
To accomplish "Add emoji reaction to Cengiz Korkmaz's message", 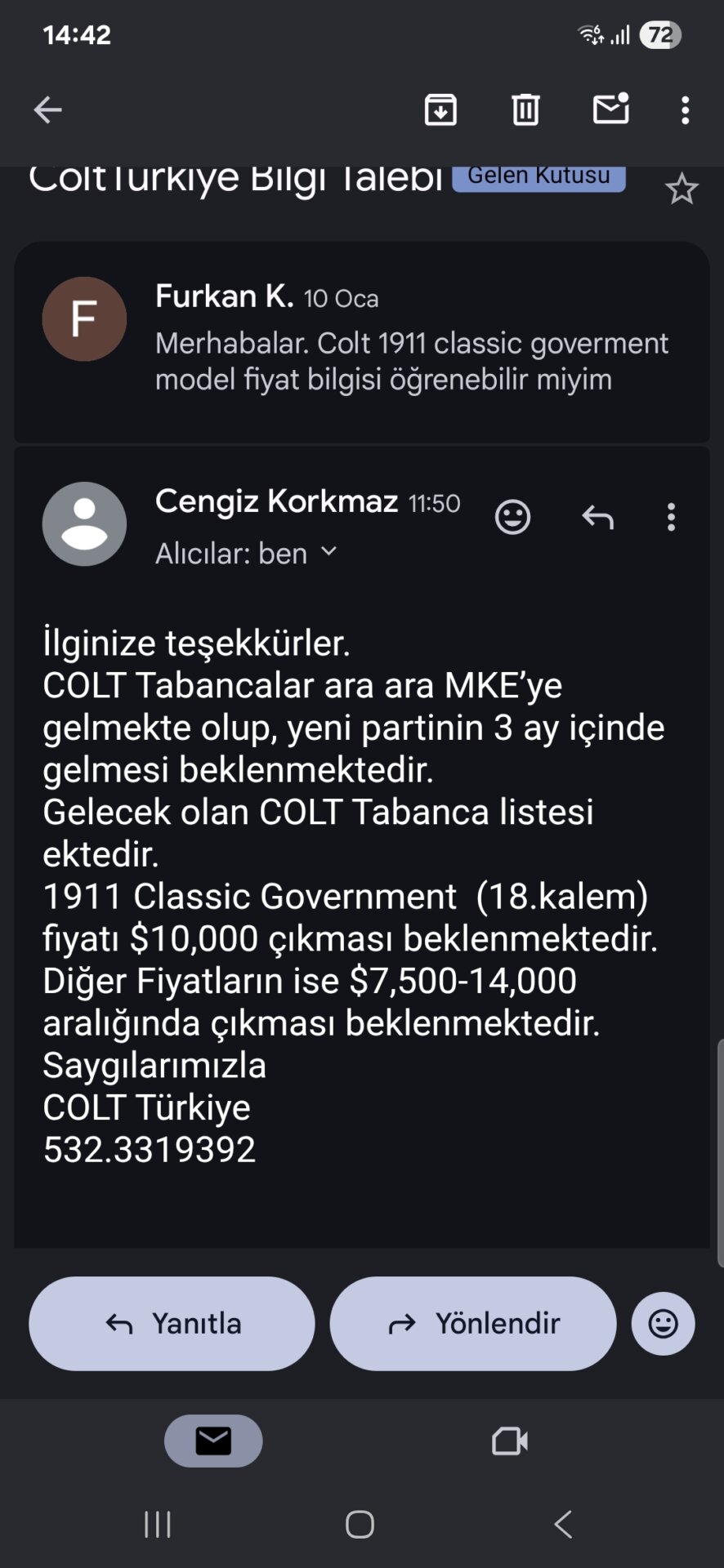I will pyautogui.click(x=512, y=517).
